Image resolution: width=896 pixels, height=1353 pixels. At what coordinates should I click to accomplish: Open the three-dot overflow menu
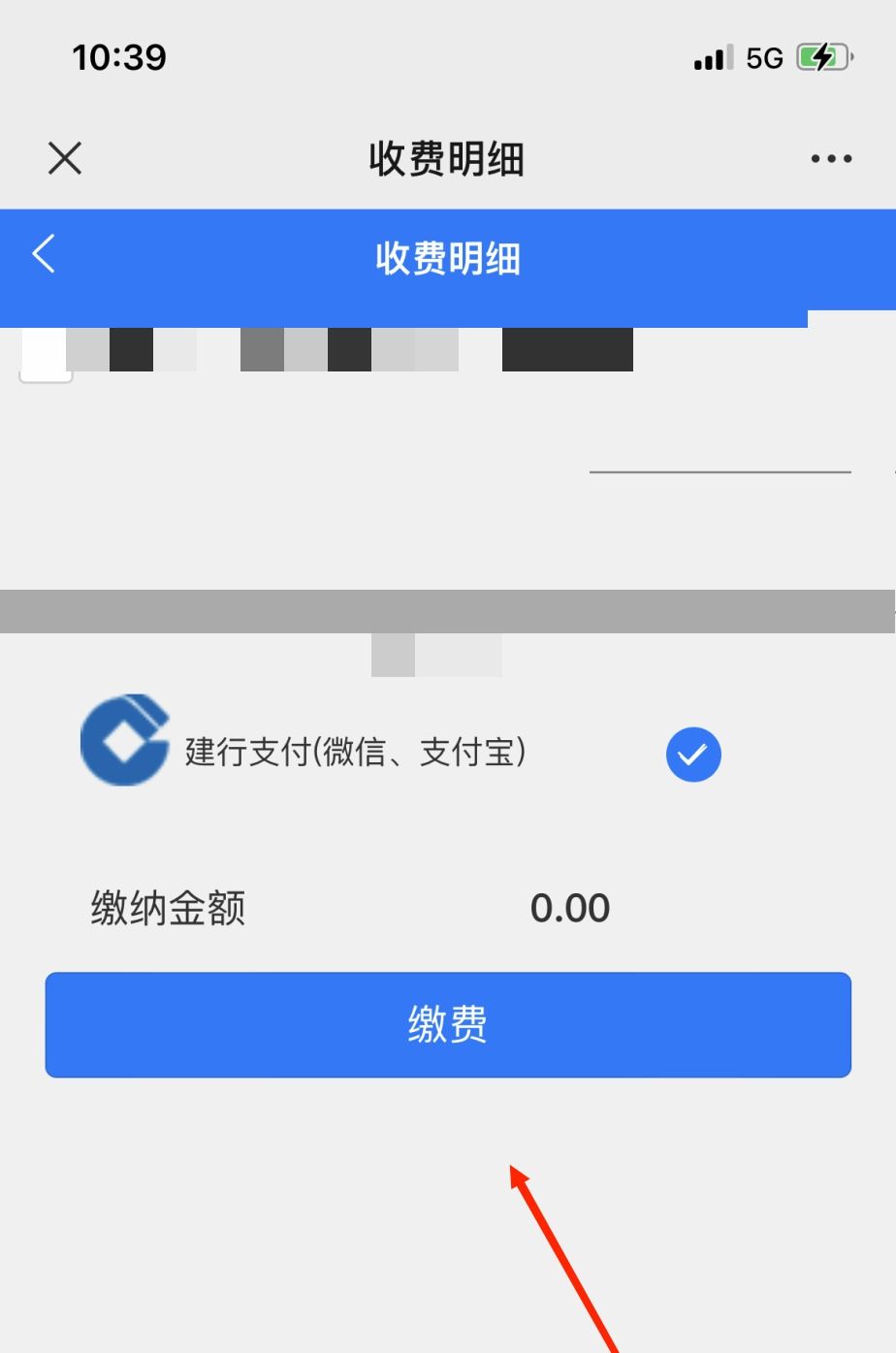831,158
